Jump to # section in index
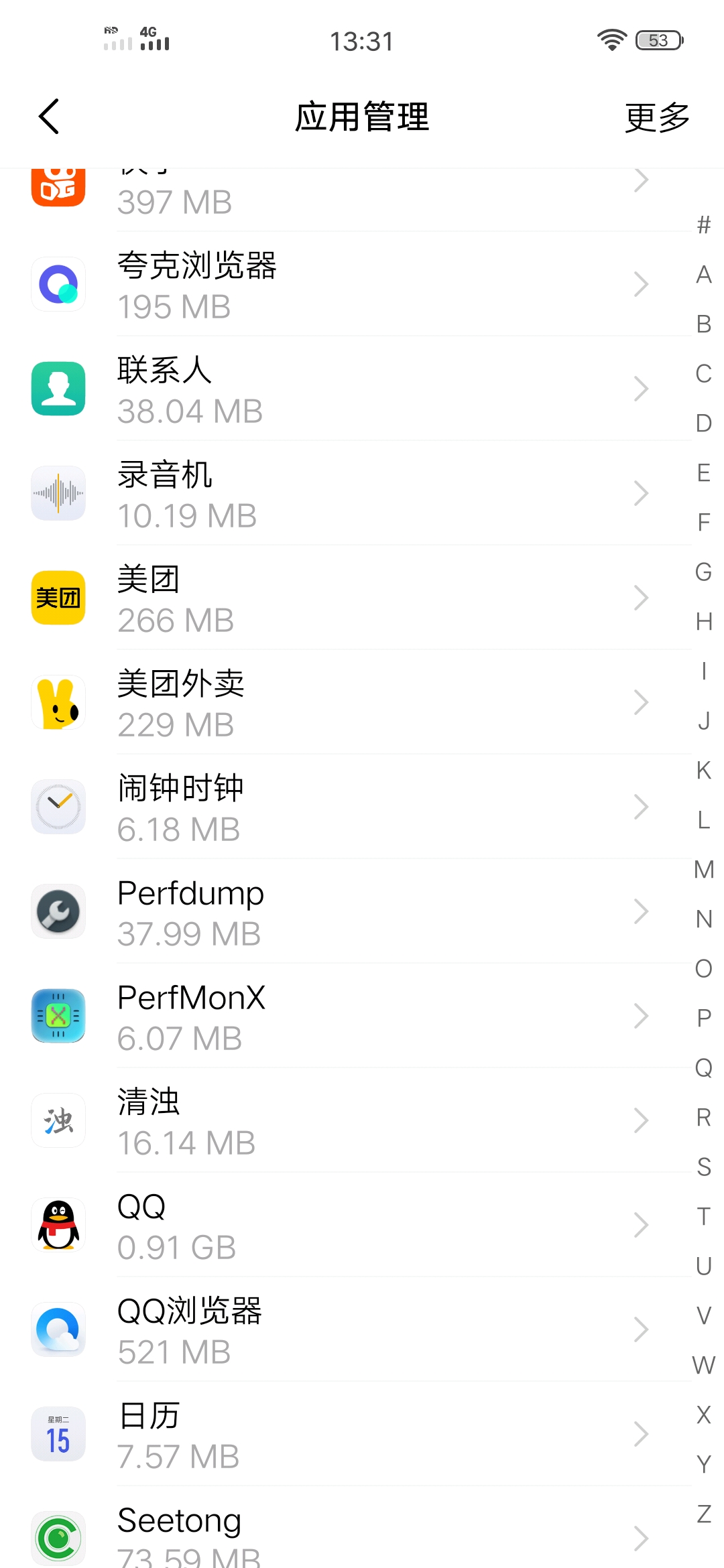 704,224
